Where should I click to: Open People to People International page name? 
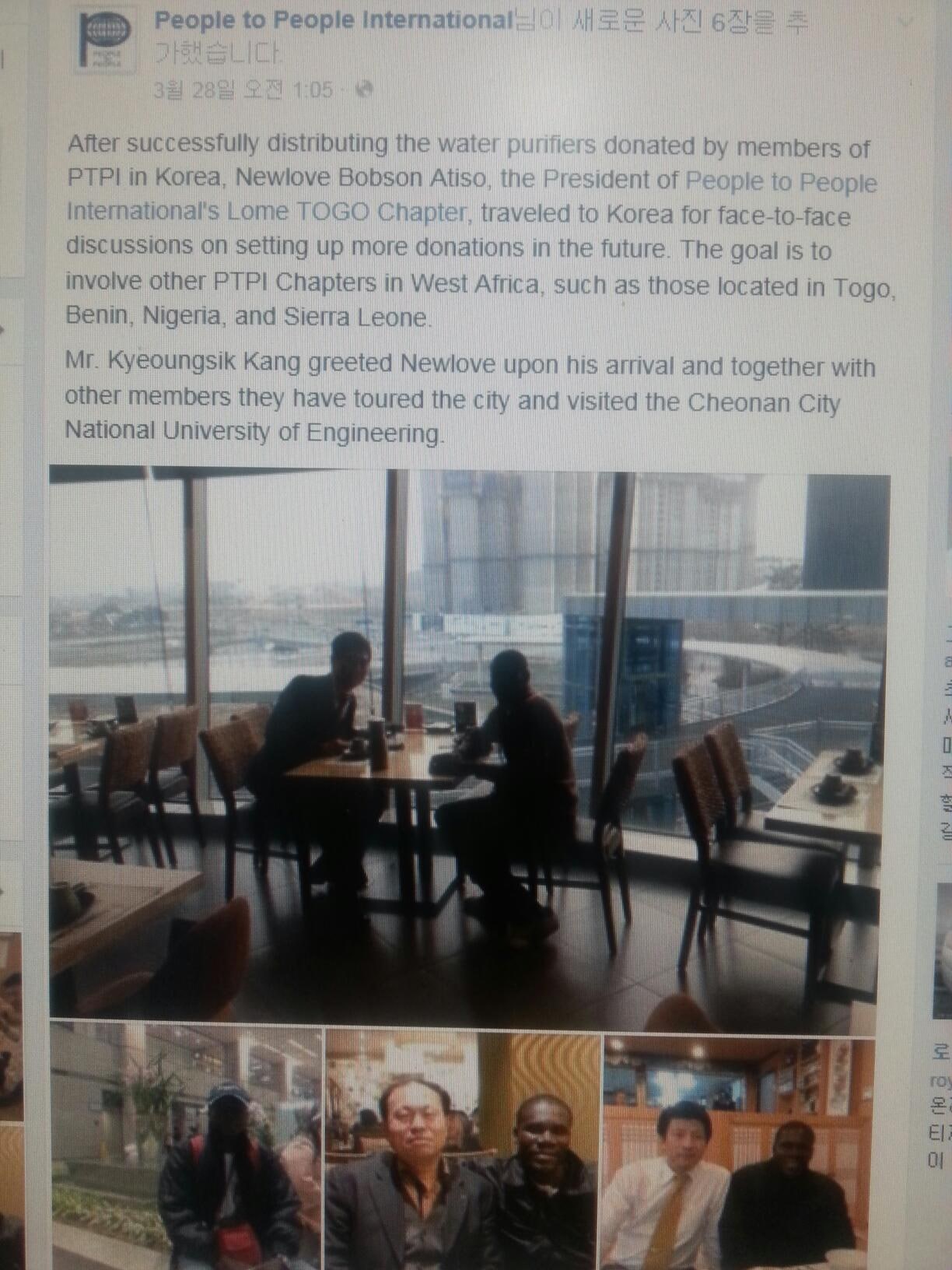(332, 20)
